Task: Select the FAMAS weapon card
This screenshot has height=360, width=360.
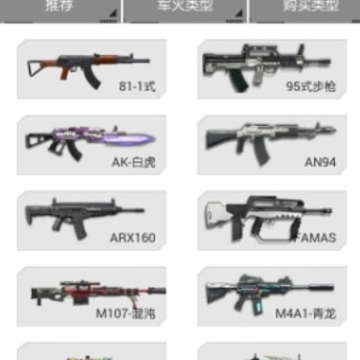Action: (x=272, y=221)
